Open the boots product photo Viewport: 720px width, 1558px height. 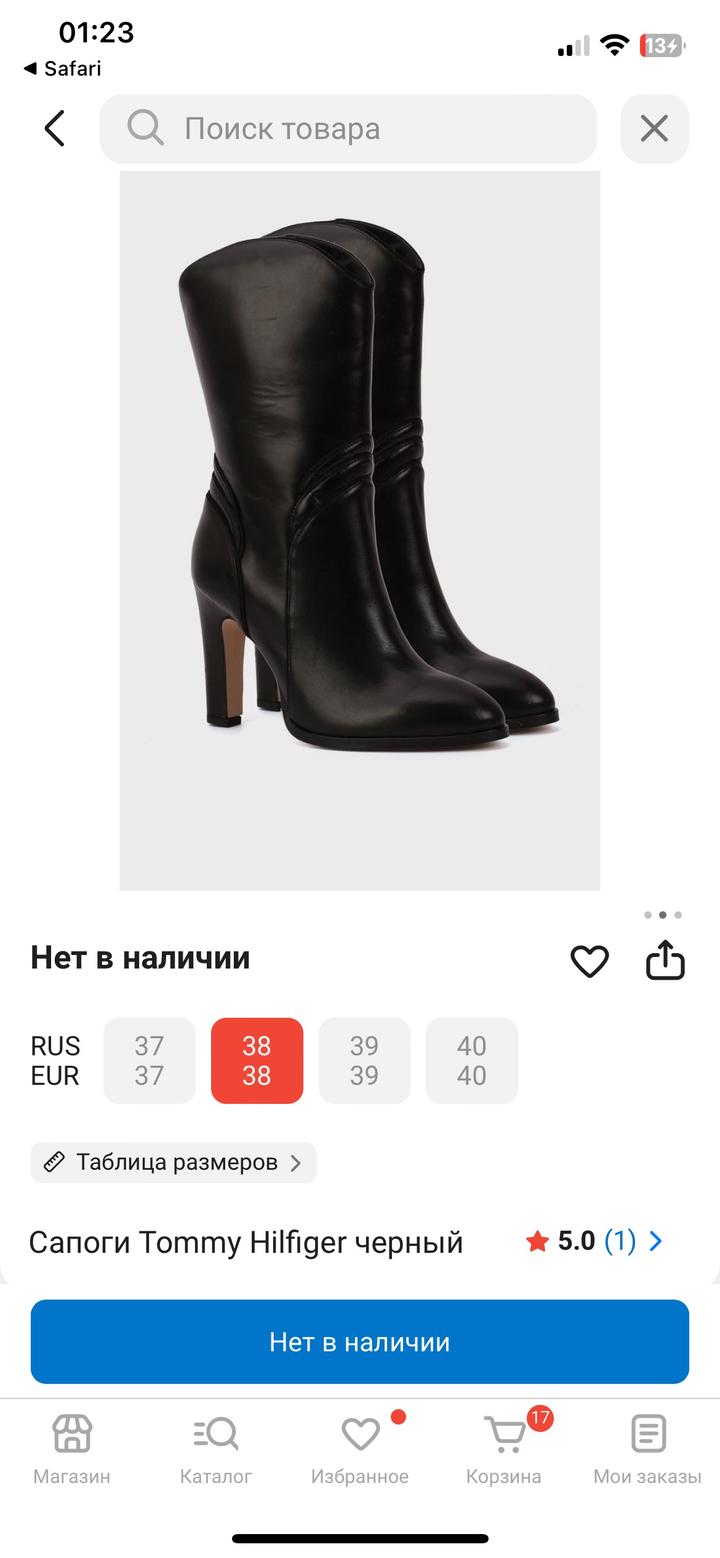[360, 530]
